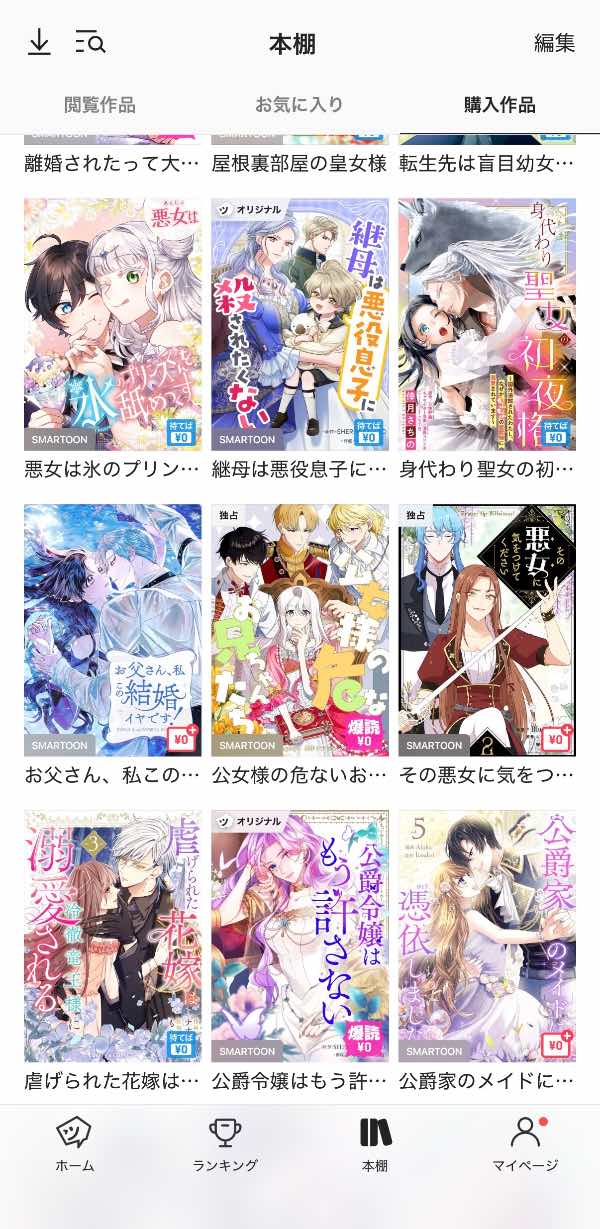Open 公爵家のメイドに… manga
This screenshot has height=1229, width=600.
coord(487,936)
